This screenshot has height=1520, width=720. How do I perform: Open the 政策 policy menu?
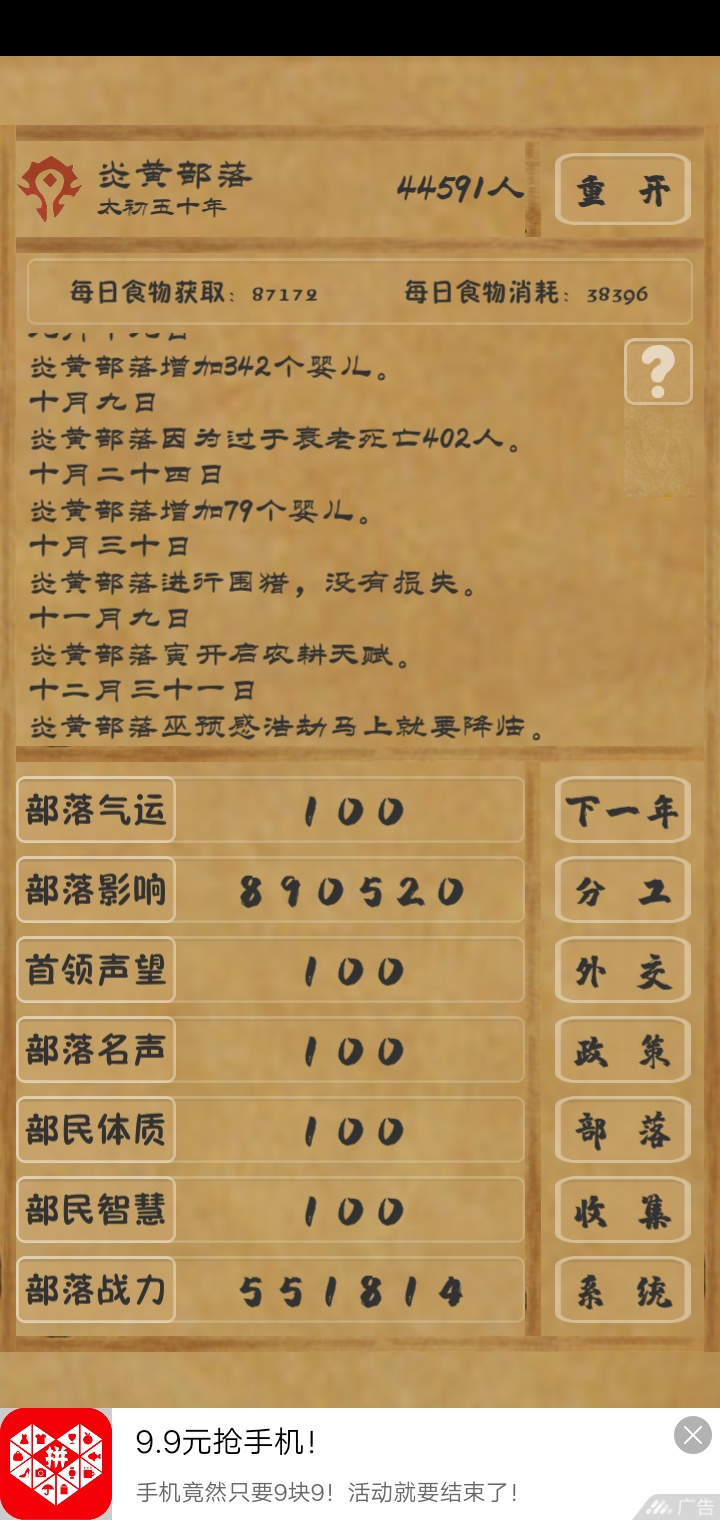[622, 1050]
